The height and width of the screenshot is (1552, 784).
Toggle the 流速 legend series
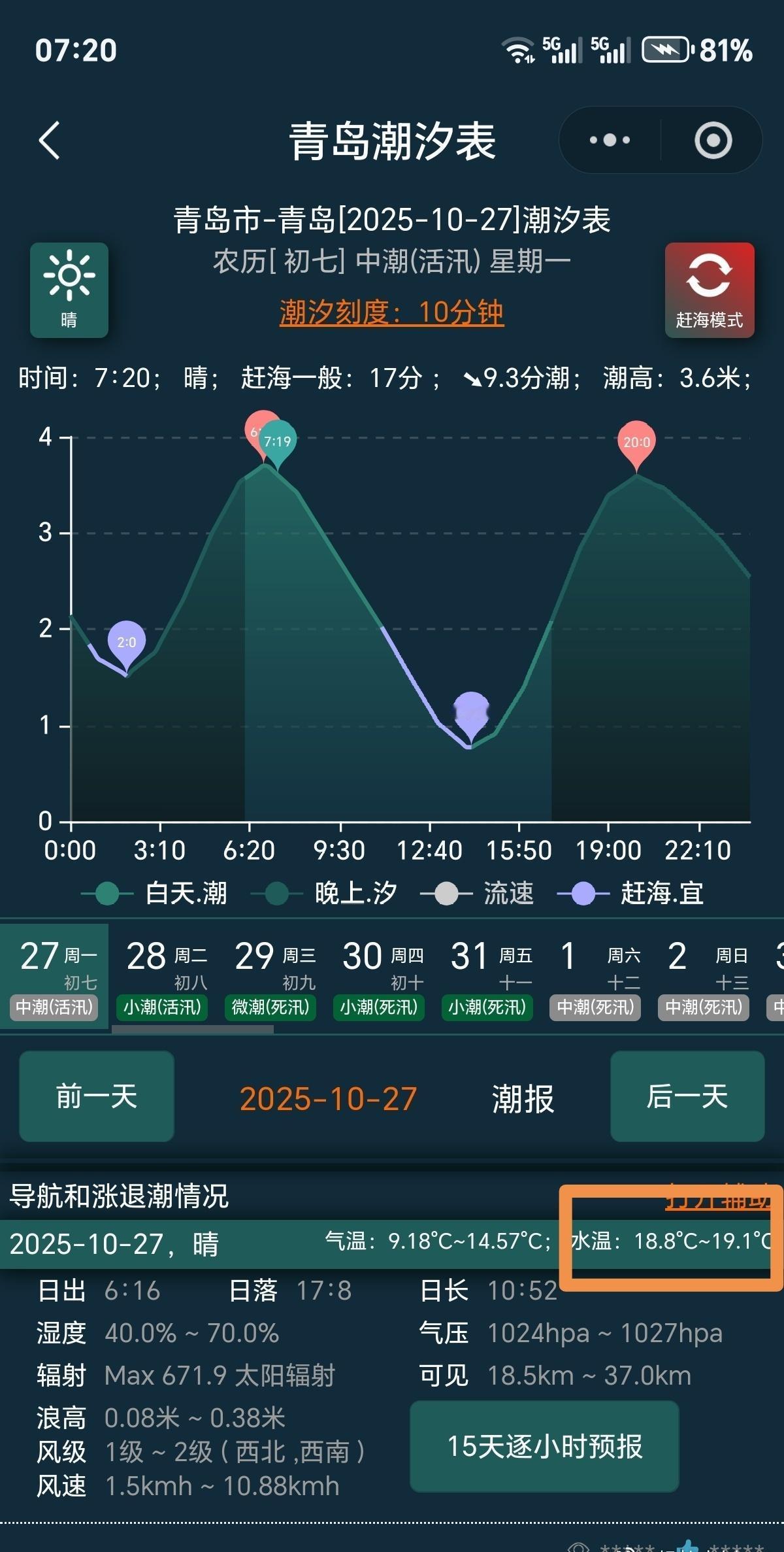coord(477,893)
